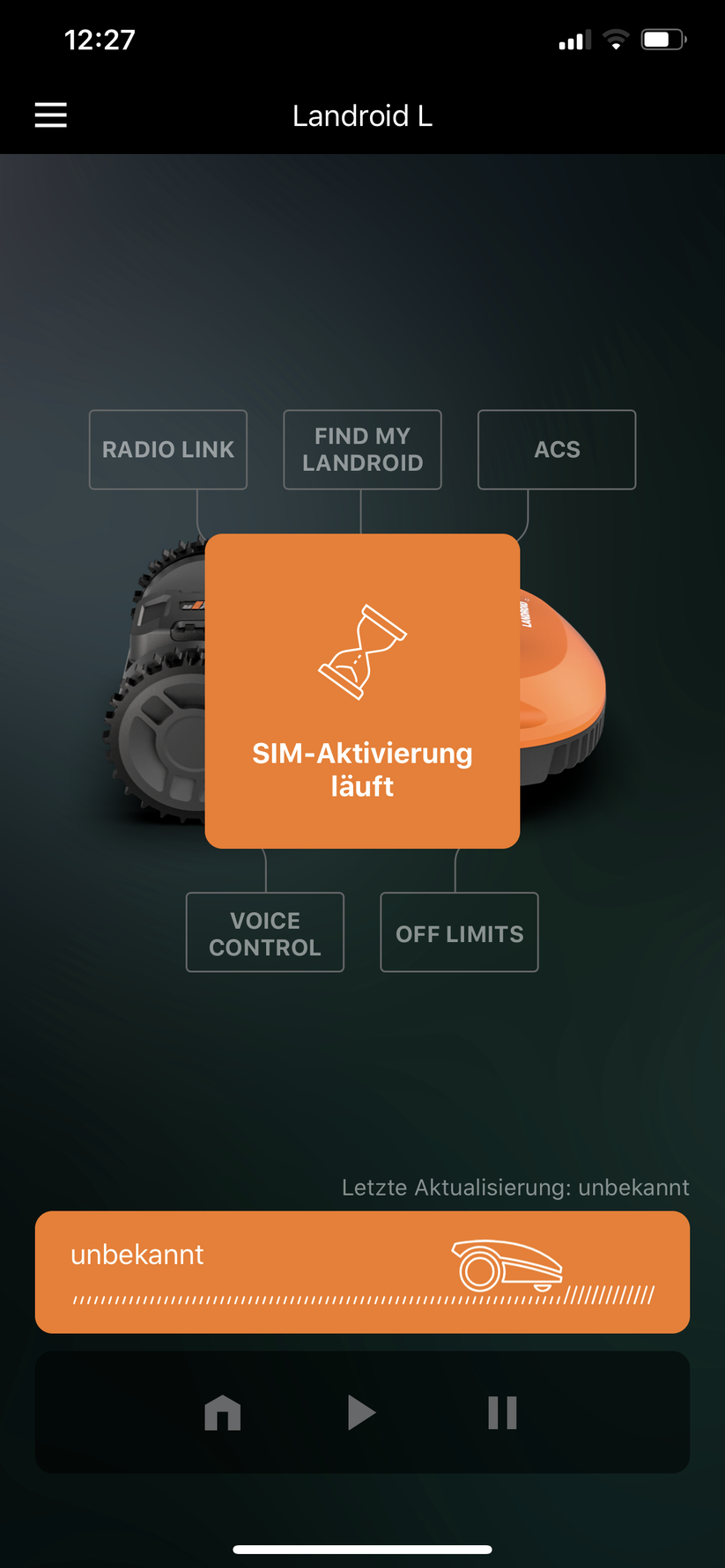Tap the Pause icon to pause the Landroid
725x1568 pixels.
(x=502, y=1411)
